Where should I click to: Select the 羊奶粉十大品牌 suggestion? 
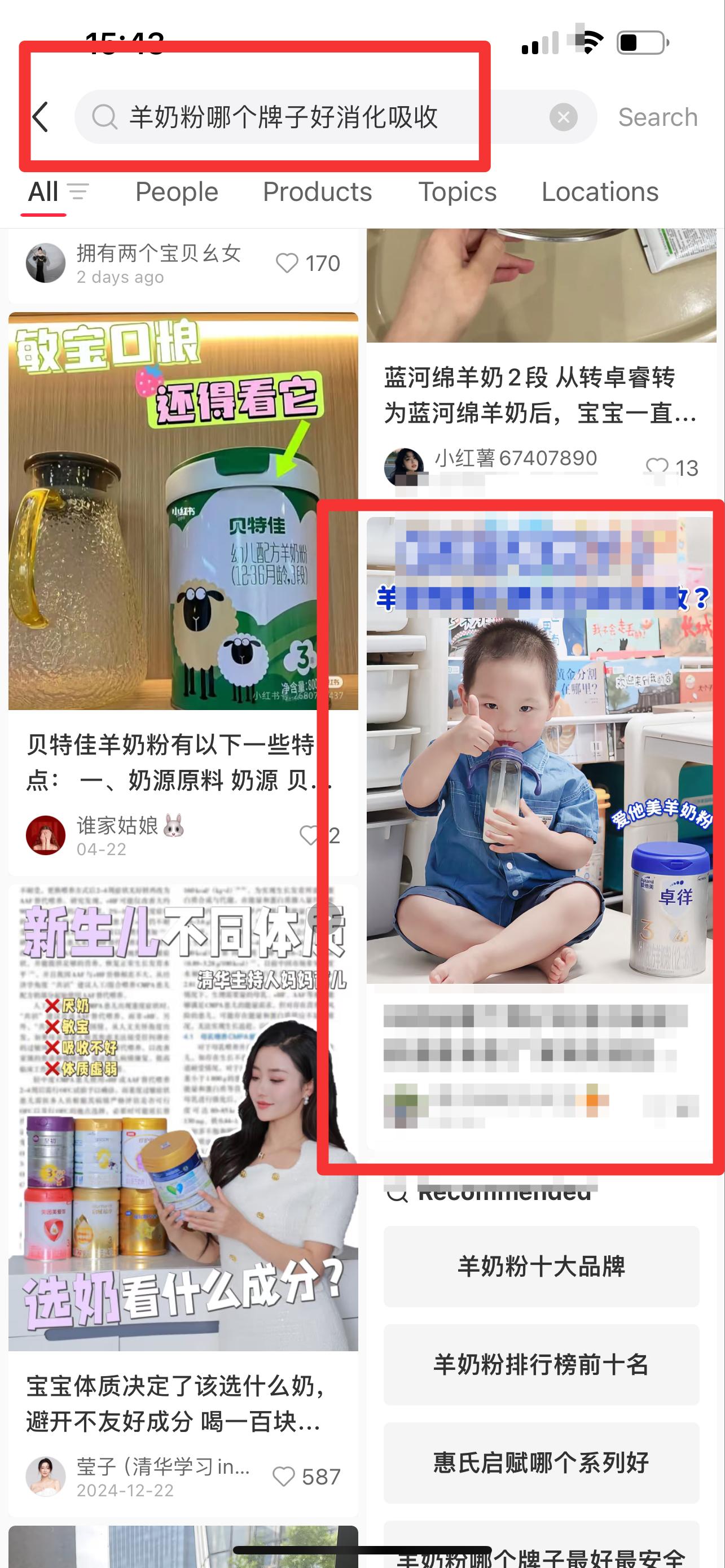coord(541,1266)
